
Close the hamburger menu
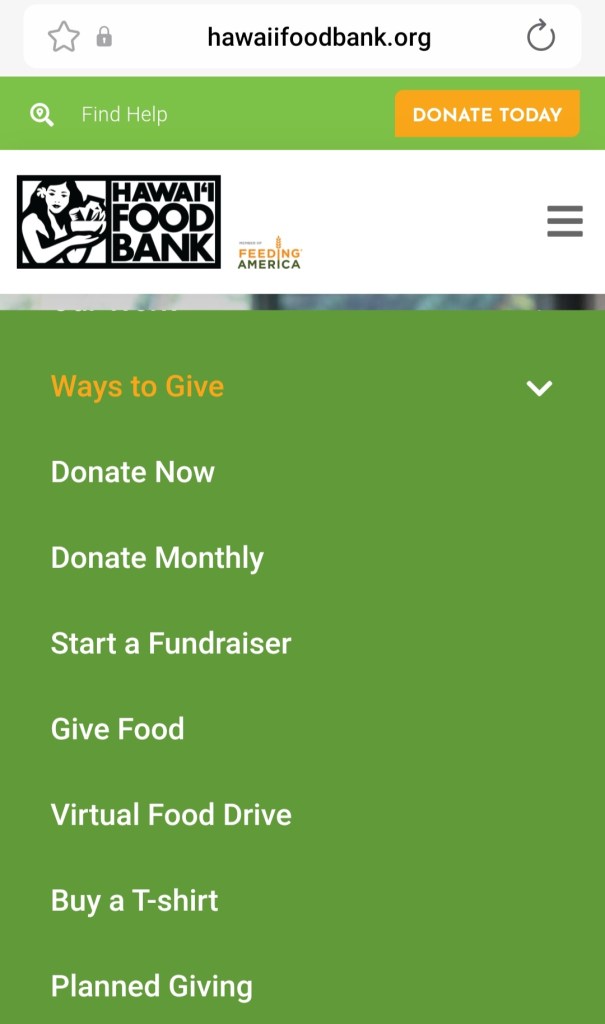(x=564, y=221)
